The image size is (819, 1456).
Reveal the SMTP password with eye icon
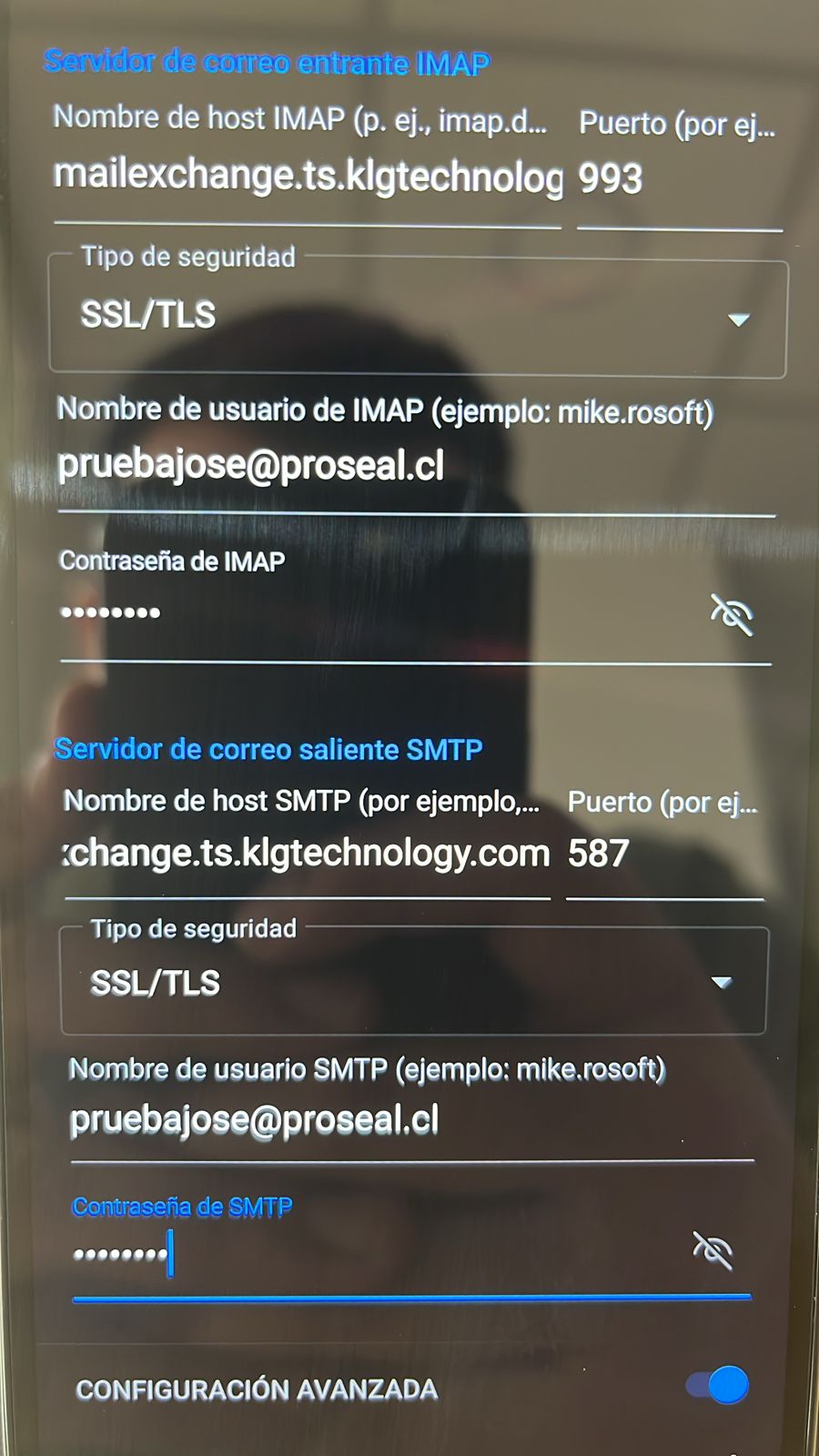click(x=713, y=1251)
